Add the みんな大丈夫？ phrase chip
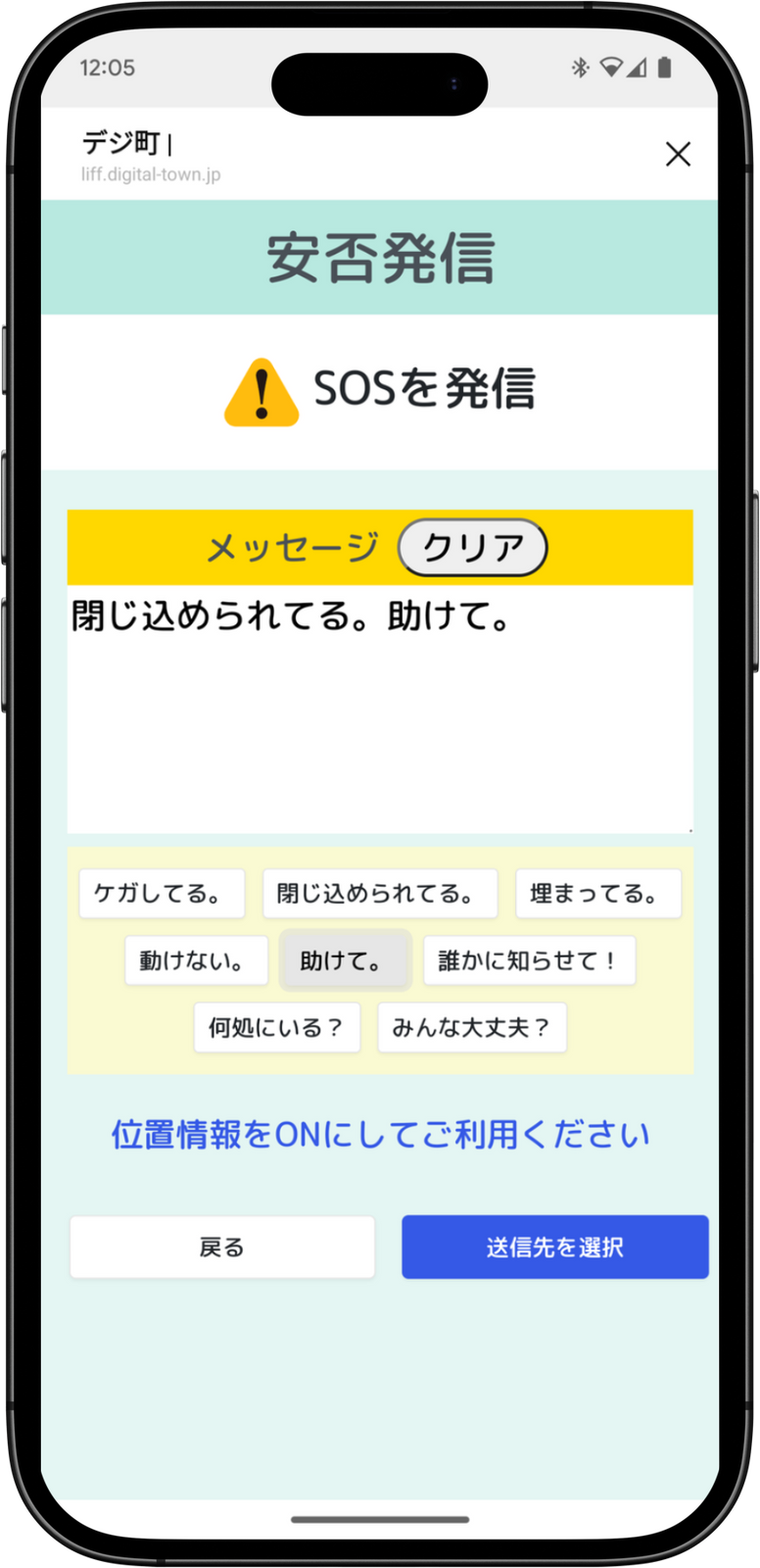Image resolution: width=760 pixels, height=1568 pixels. coord(472,1027)
